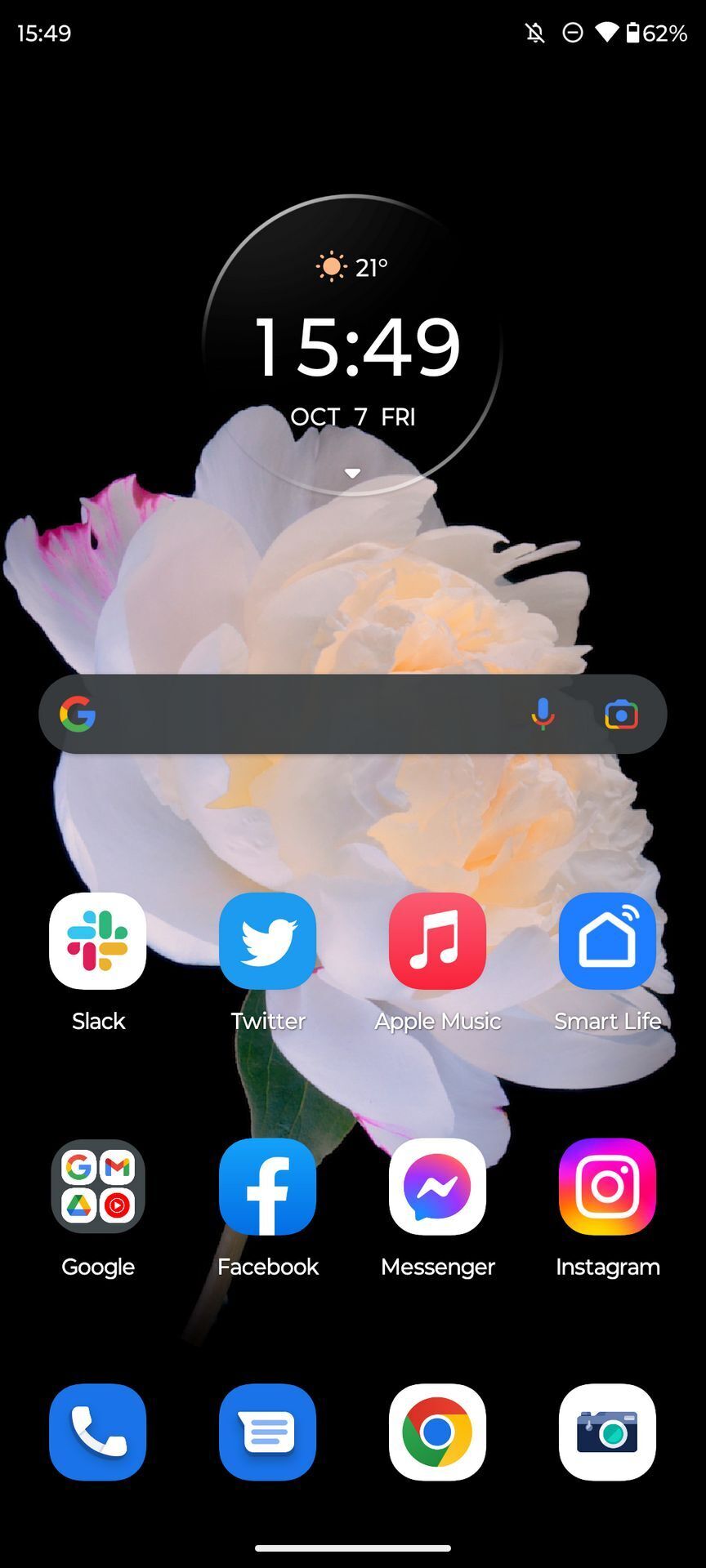Open the Phone dialer in the dock
The image size is (706, 1568).
(x=98, y=1432)
